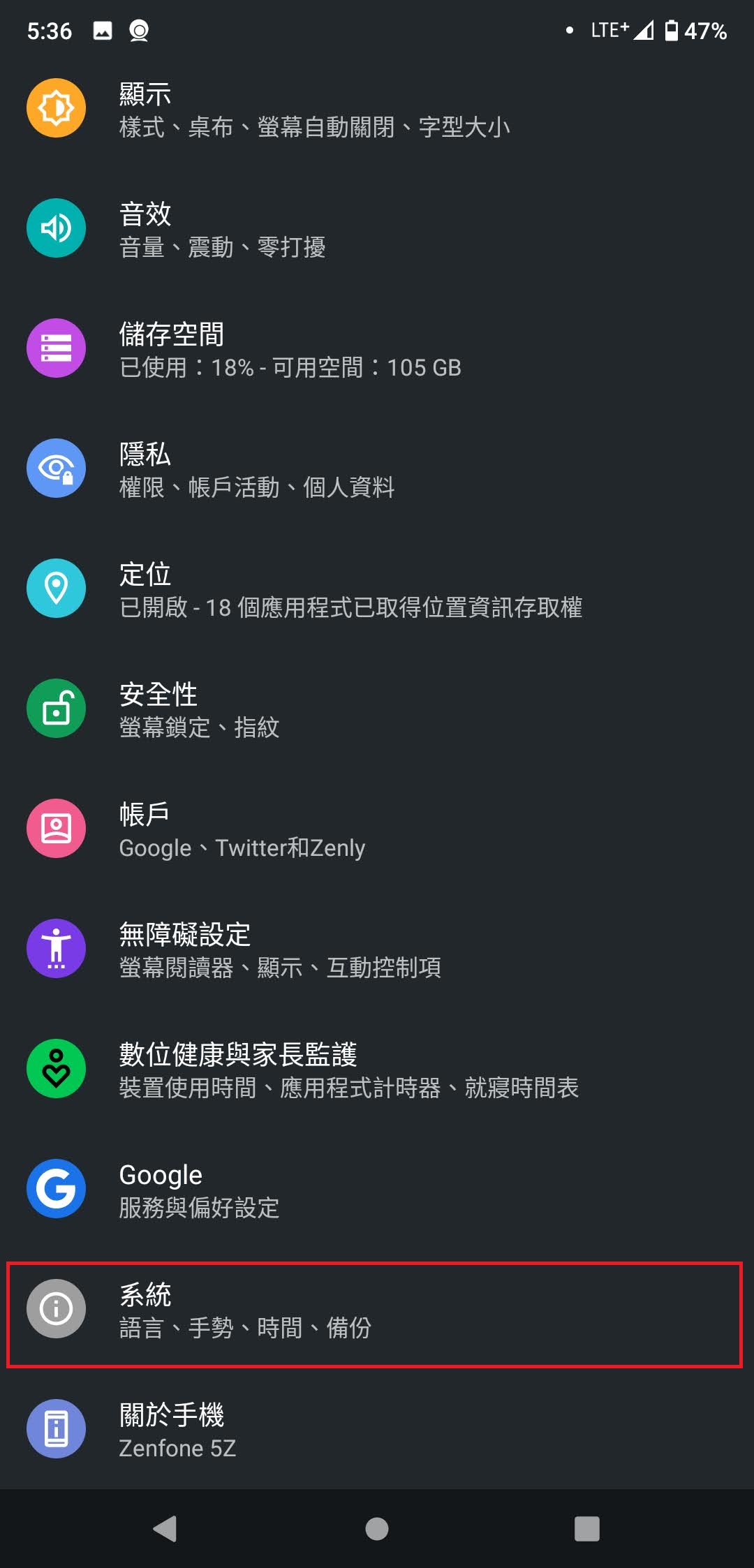
Task: Go to 儲存空間 storage
Action: tap(377, 349)
